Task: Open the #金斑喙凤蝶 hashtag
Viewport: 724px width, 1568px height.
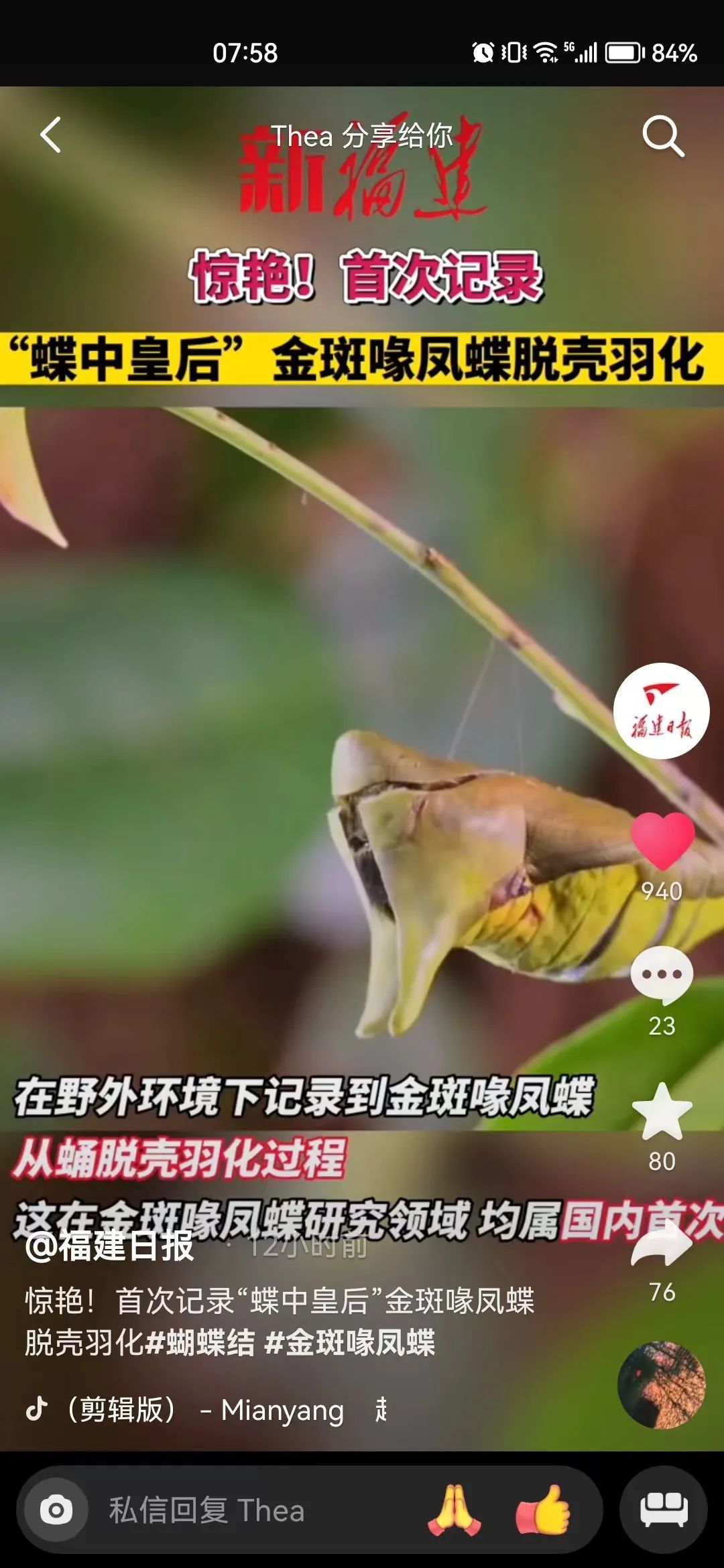Action: pyautogui.click(x=350, y=1343)
